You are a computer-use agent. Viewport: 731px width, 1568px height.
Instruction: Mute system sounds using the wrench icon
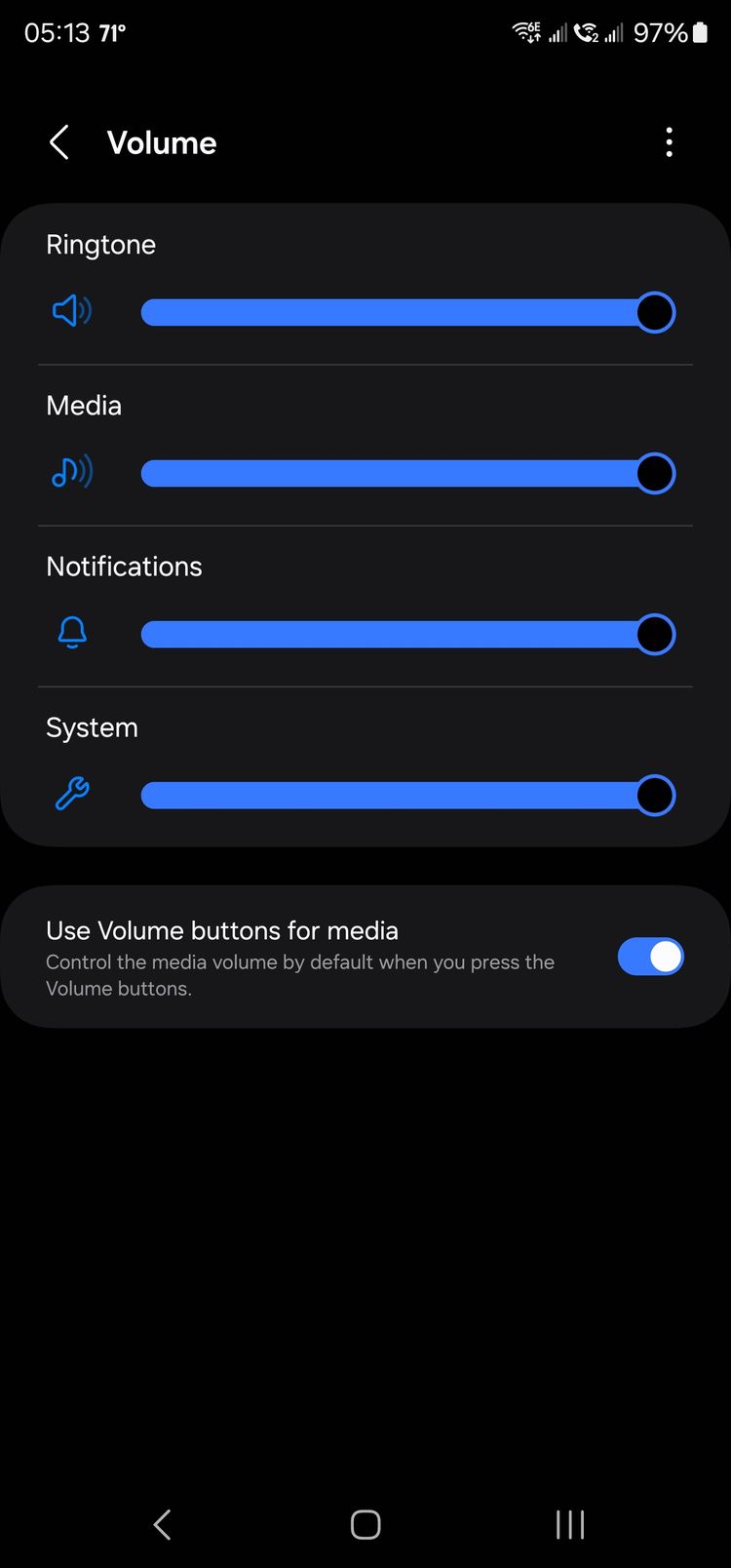point(72,795)
